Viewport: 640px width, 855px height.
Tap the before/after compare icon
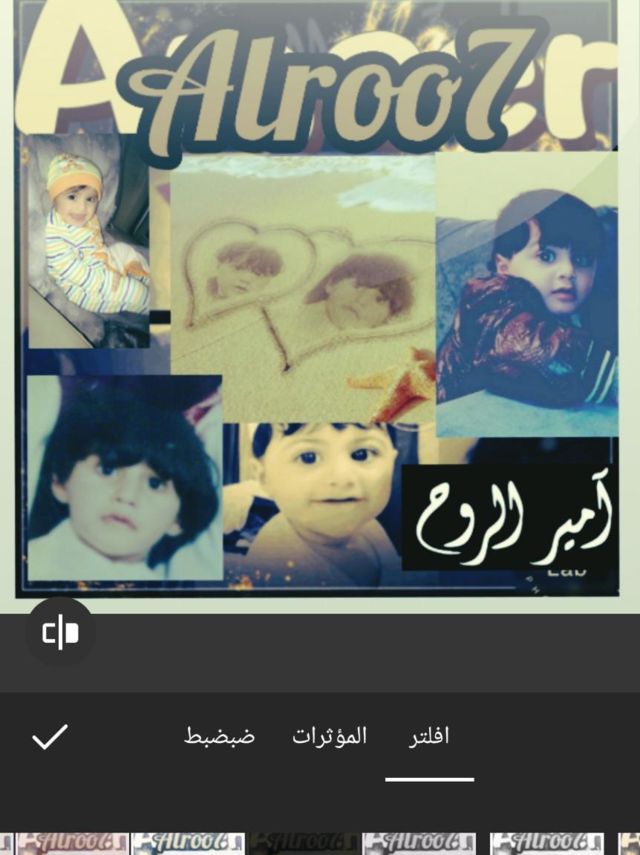pyautogui.click(x=60, y=632)
